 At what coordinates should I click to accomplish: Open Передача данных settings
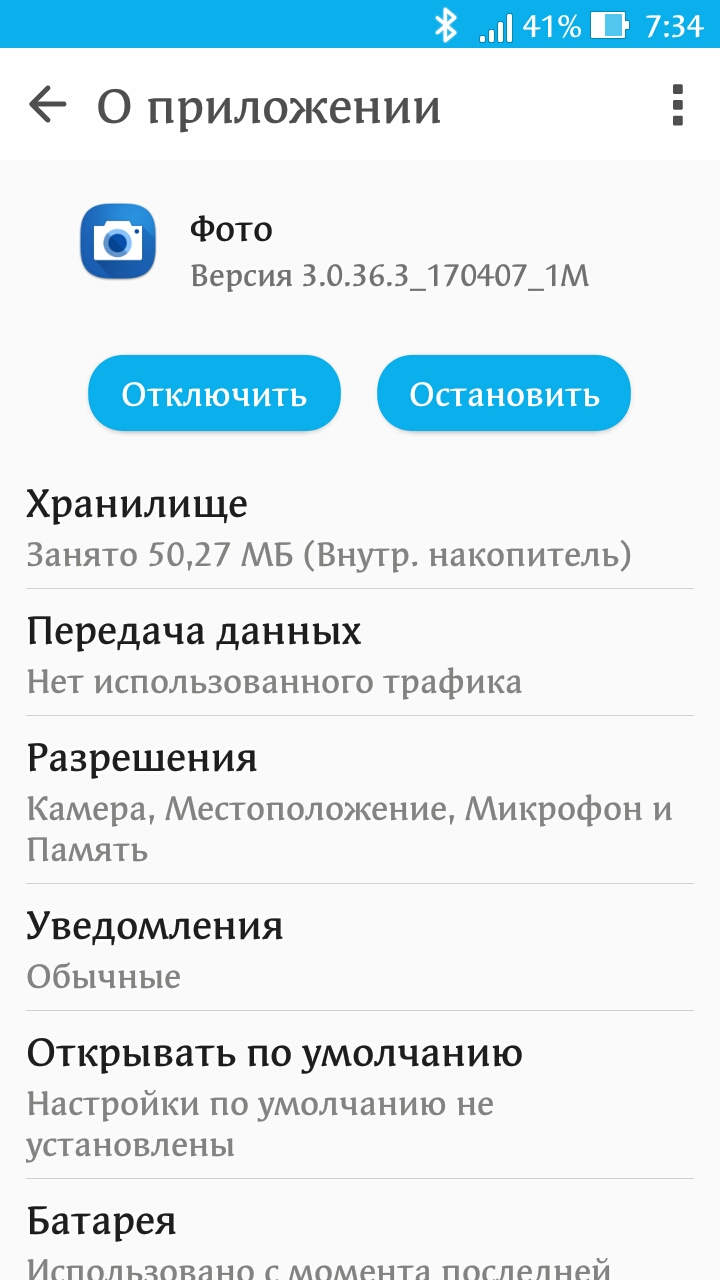coord(360,653)
